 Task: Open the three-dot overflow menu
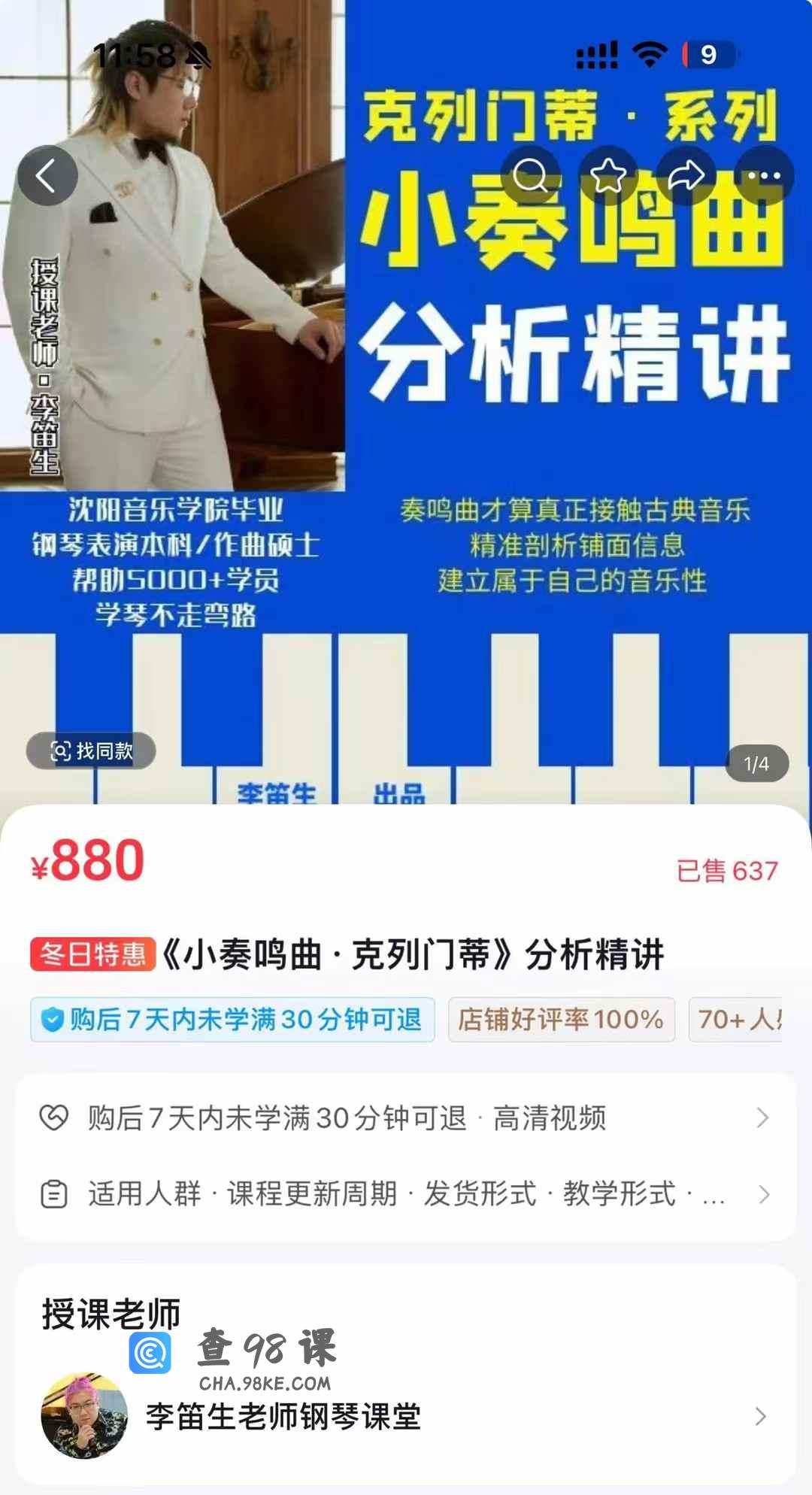pos(764,176)
